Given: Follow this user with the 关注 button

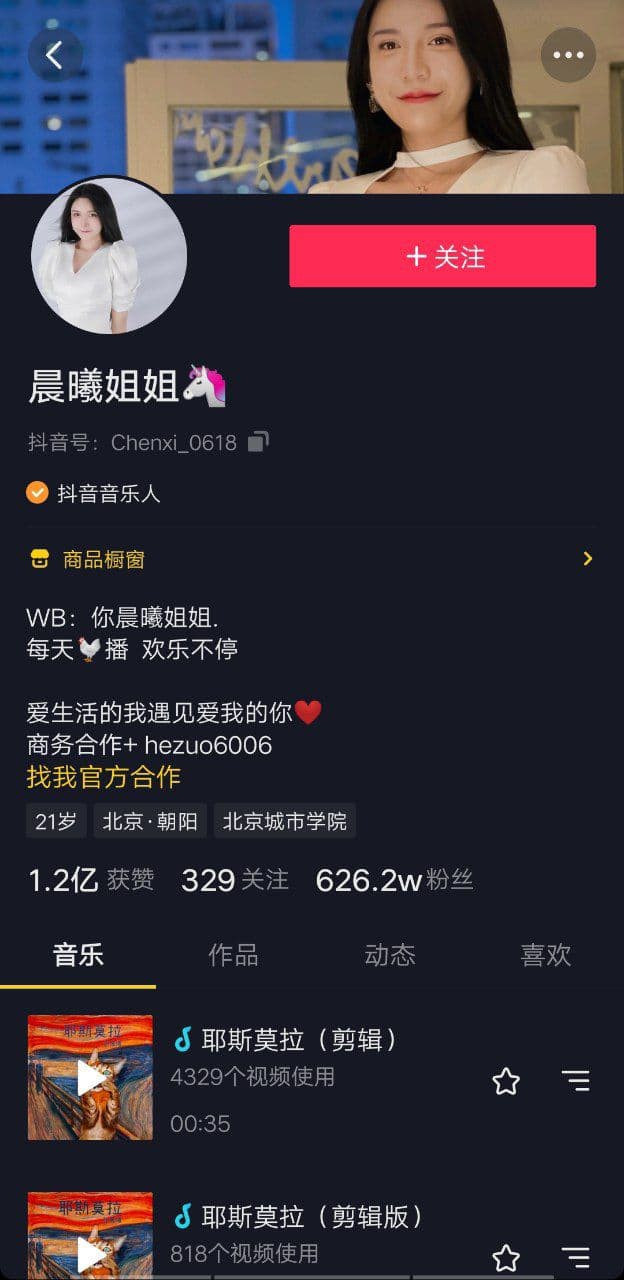Looking at the screenshot, I should [x=442, y=257].
